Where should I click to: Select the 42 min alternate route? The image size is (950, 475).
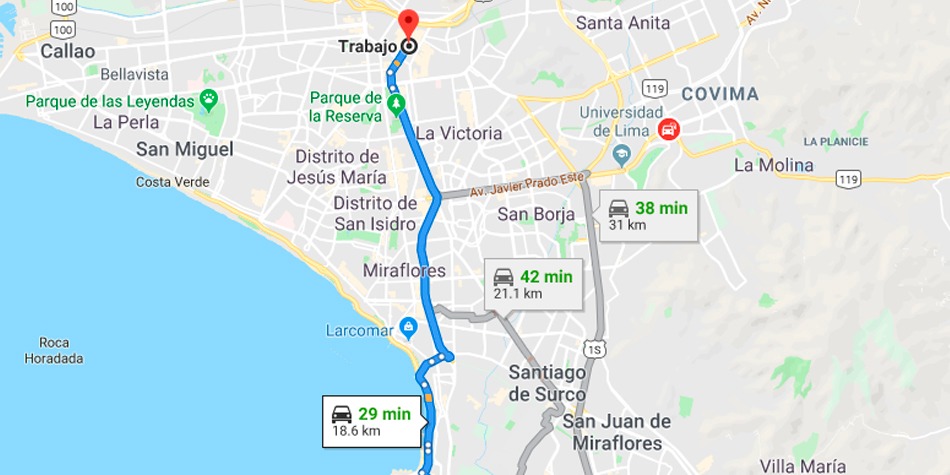532,284
